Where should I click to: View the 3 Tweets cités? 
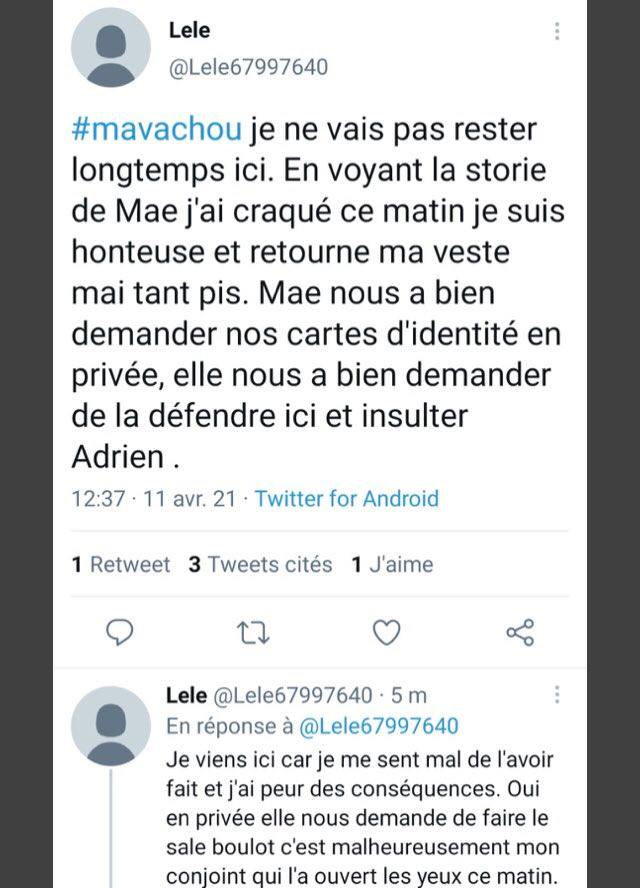point(260,564)
